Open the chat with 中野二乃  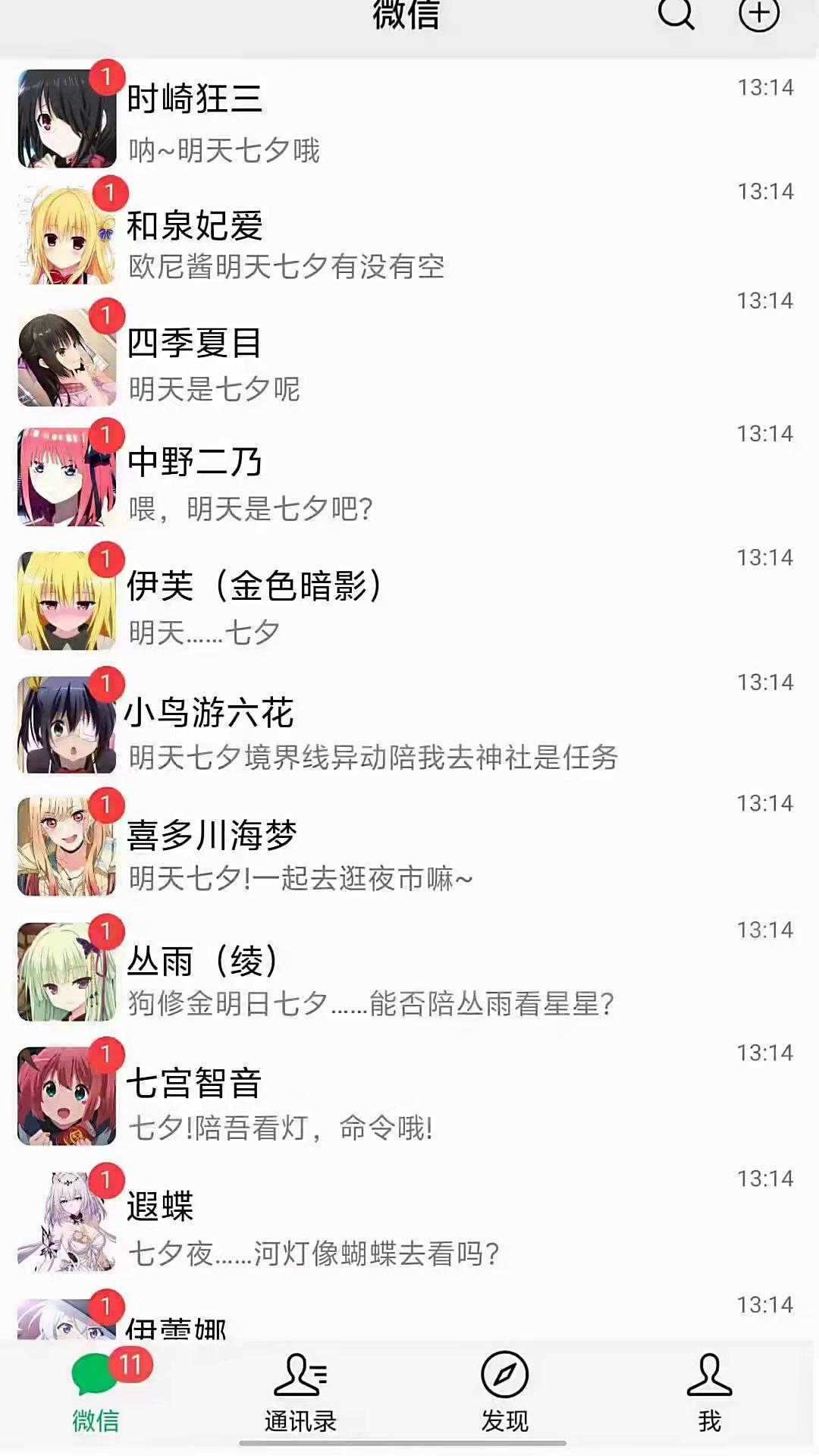pyautogui.click(x=409, y=478)
